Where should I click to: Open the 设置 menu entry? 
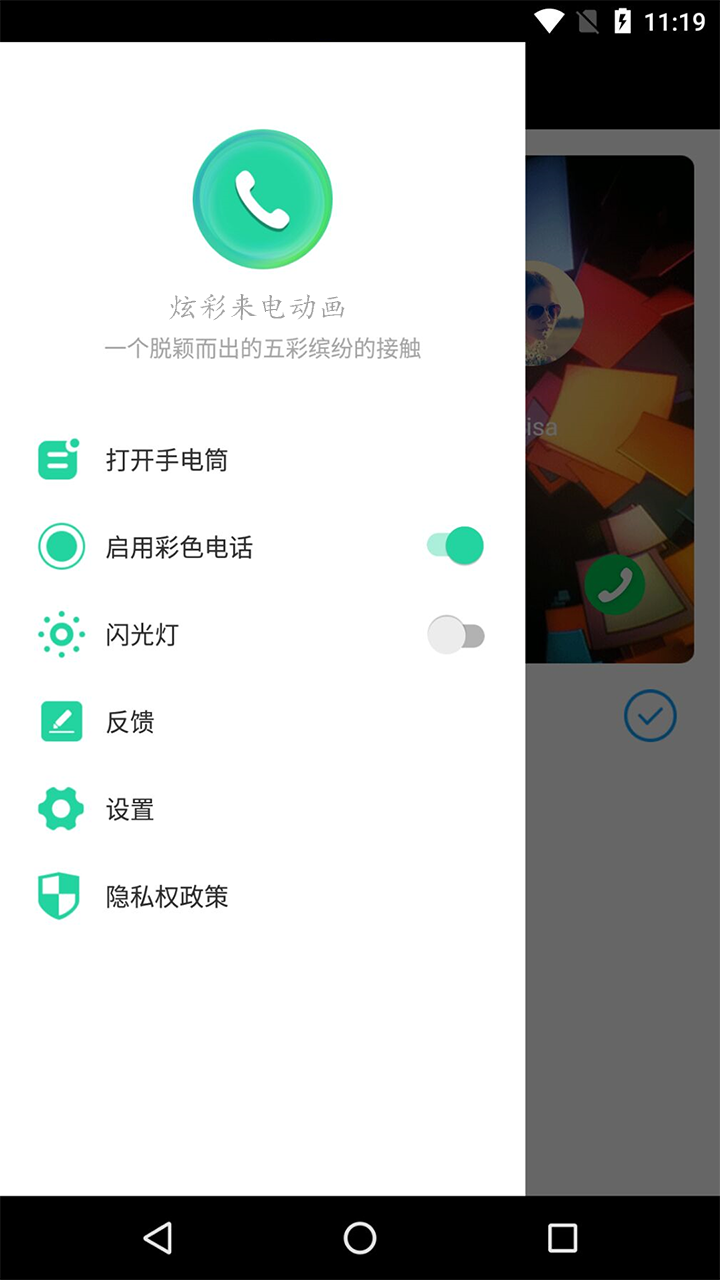(x=130, y=809)
